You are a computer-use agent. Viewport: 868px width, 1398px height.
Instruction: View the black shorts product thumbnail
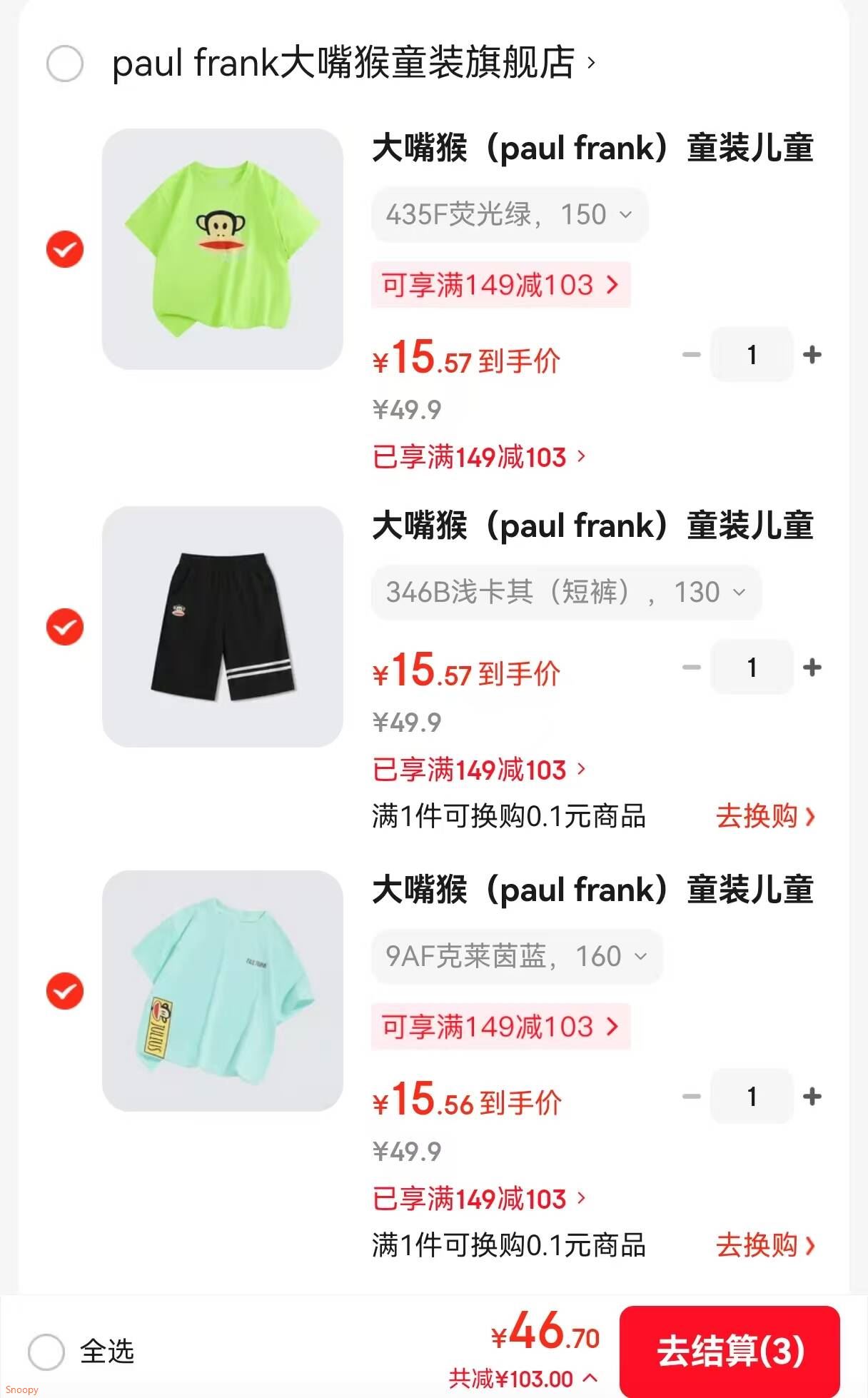tap(222, 628)
